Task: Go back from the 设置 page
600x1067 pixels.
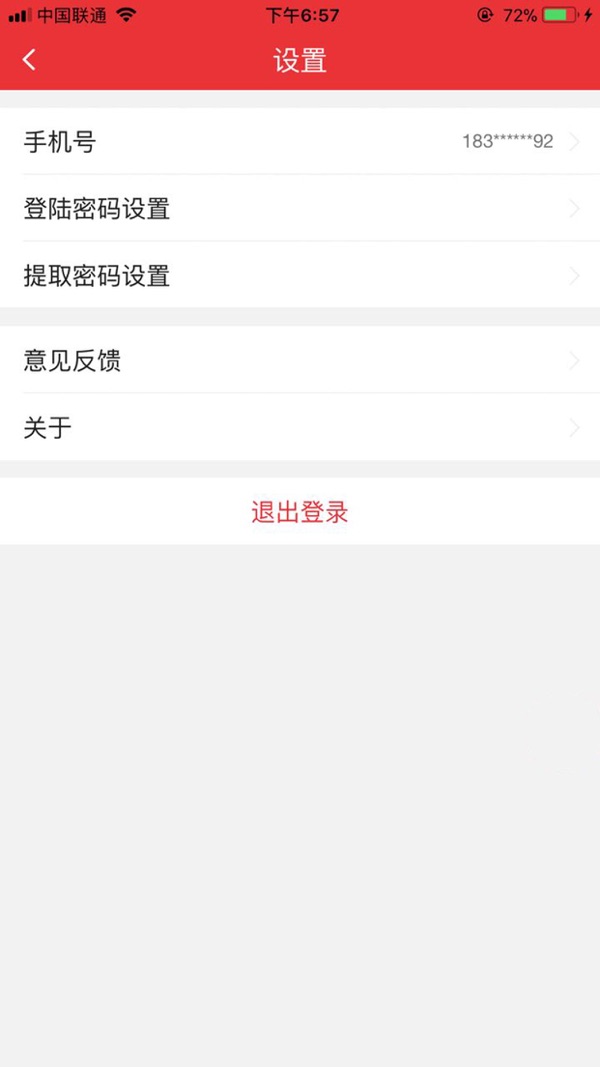Action: click(x=29, y=60)
